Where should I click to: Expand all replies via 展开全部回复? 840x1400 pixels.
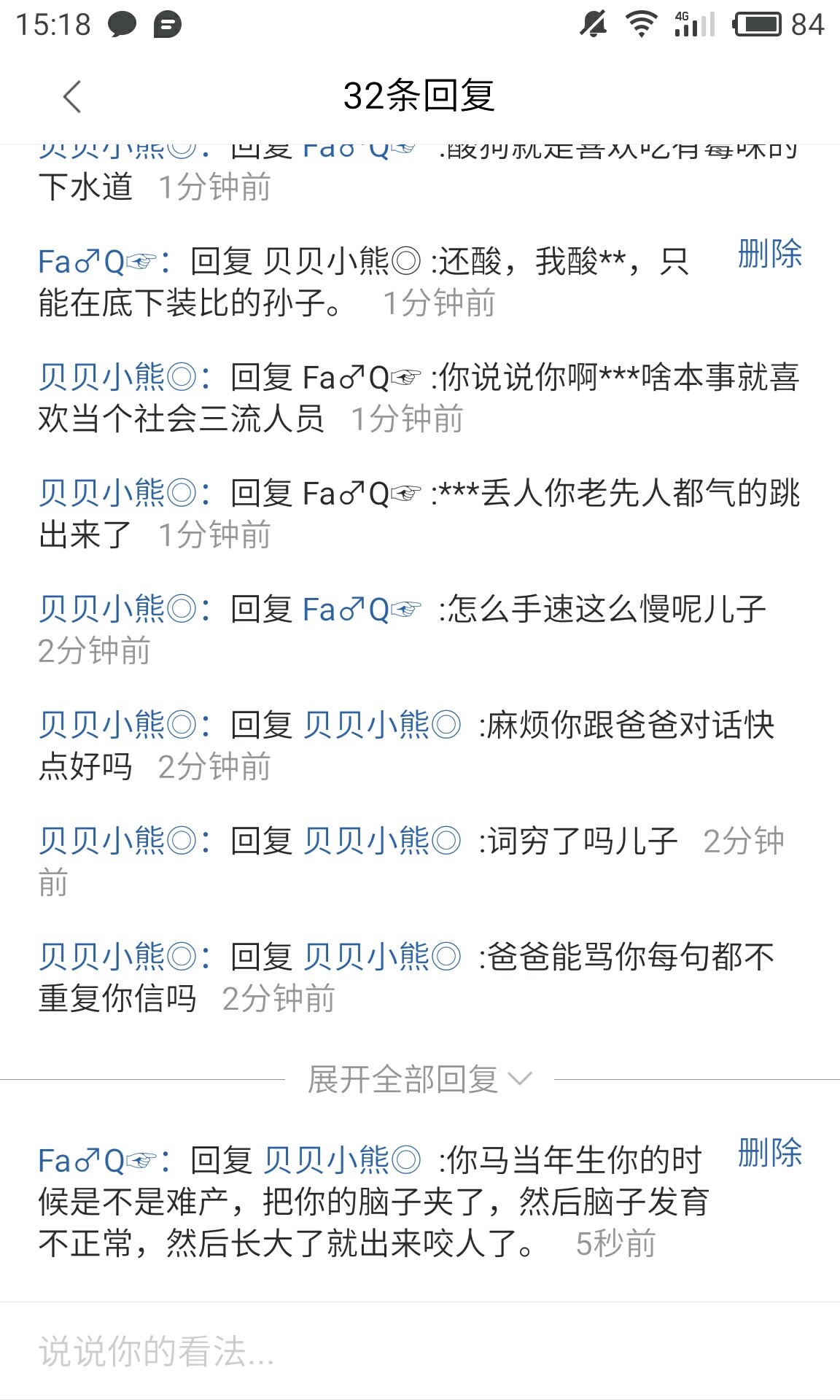pyautogui.click(x=420, y=1080)
